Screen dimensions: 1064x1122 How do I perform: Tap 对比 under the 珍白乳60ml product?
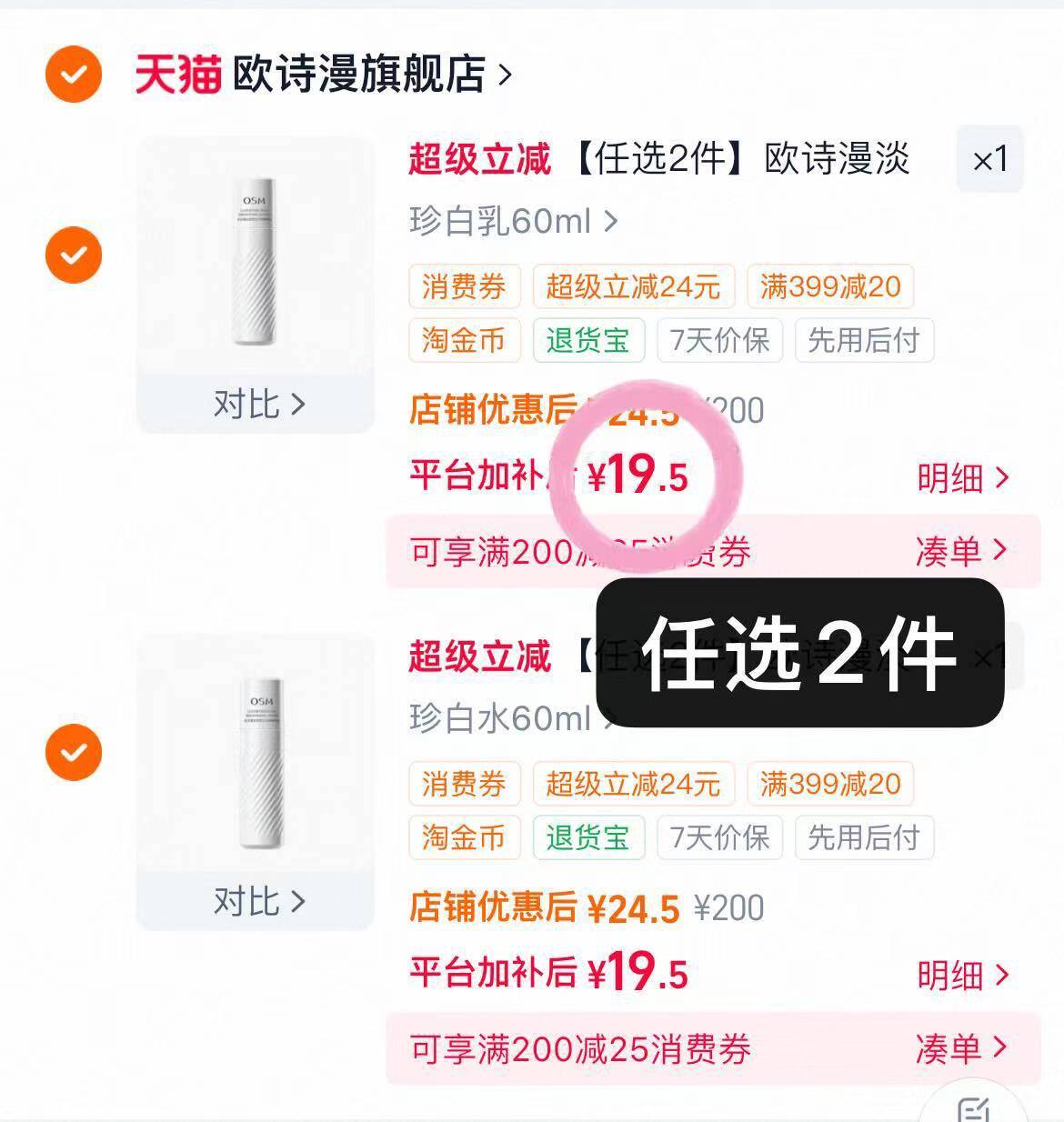click(x=257, y=404)
